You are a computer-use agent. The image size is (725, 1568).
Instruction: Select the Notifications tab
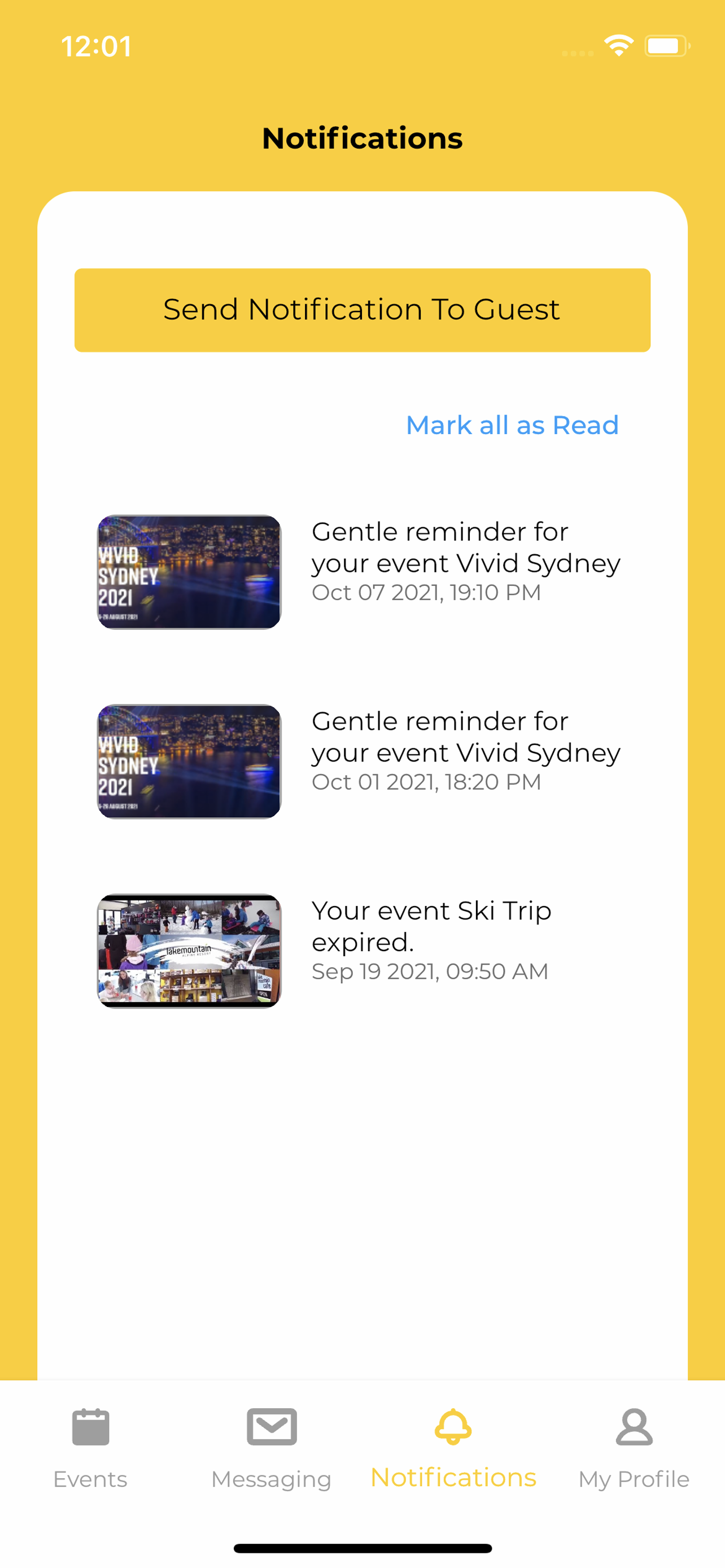pos(453,1449)
